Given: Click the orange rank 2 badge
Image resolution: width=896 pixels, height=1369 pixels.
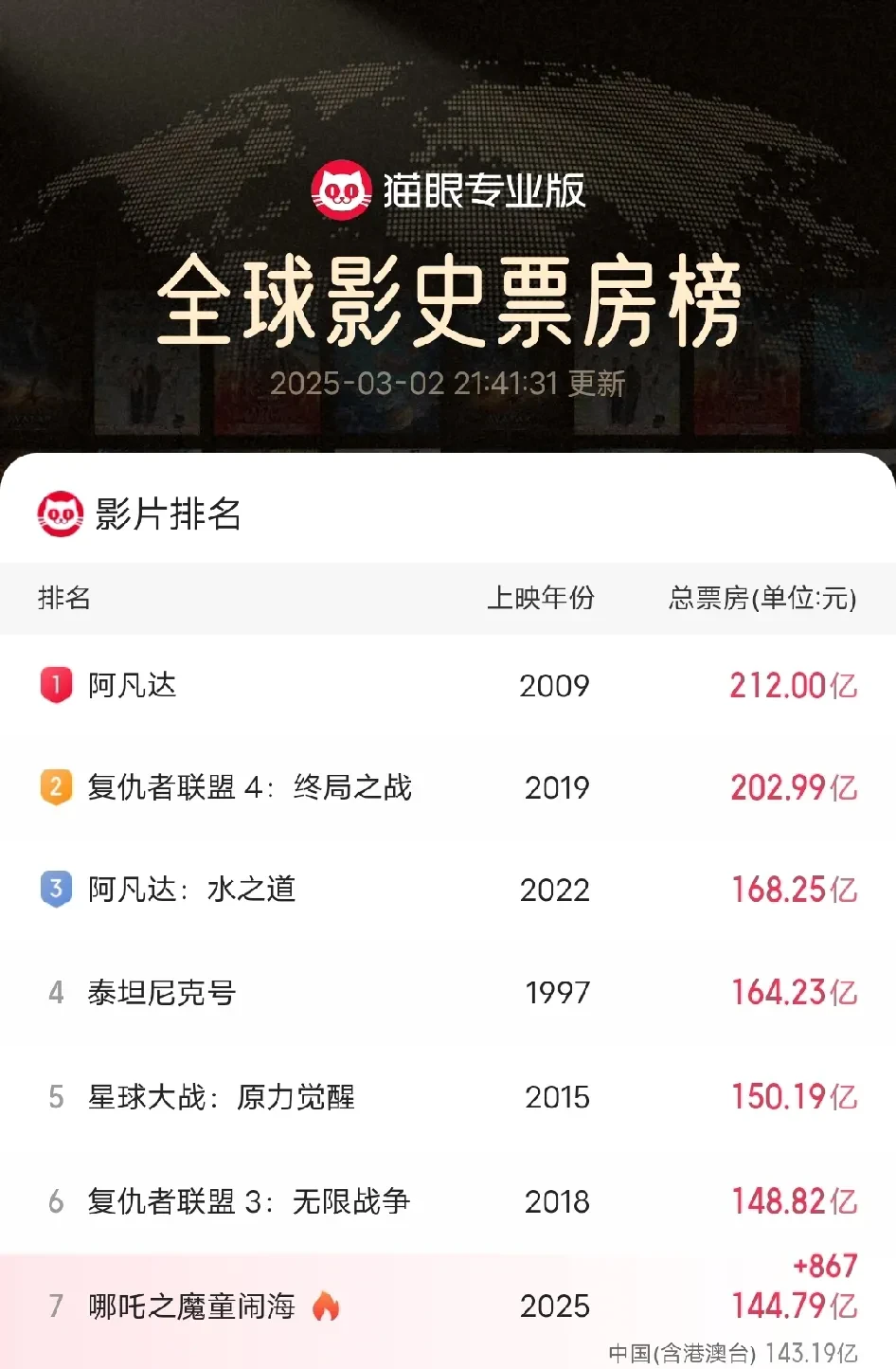Looking at the screenshot, I should [x=55, y=787].
